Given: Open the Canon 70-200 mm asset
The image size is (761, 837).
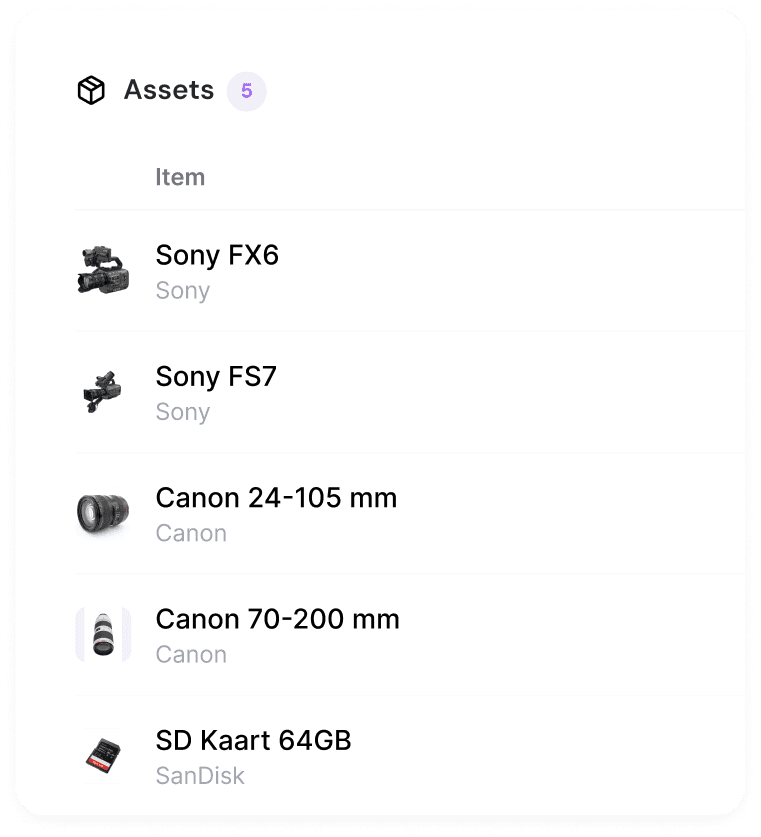Looking at the screenshot, I should pos(277,620).
